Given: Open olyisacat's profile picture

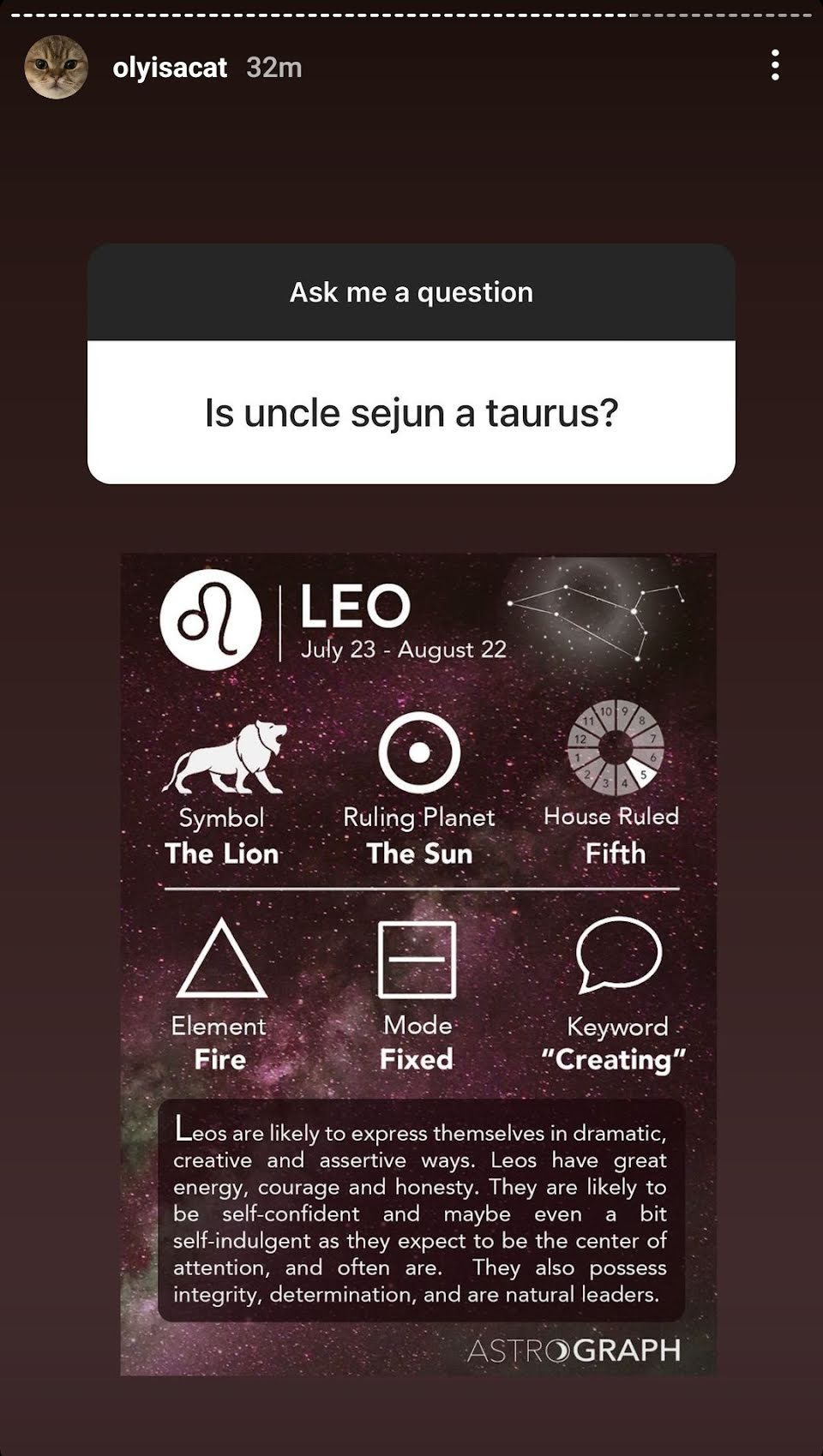Looking at the screenshot, I should [56, 67].
